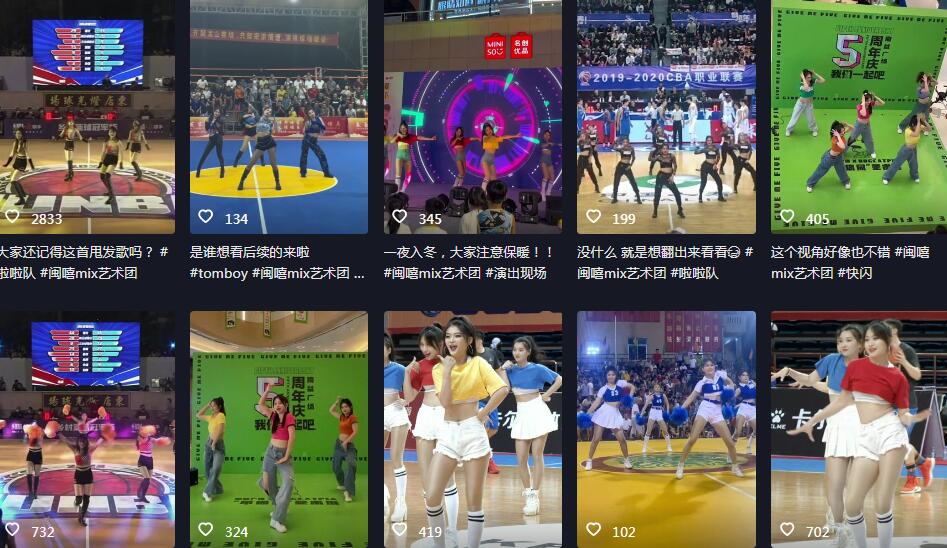Play the stage performance video with 345 likes
Image resolution: width=947 pixels, height=548 pixels.
[x=472, y=115]
